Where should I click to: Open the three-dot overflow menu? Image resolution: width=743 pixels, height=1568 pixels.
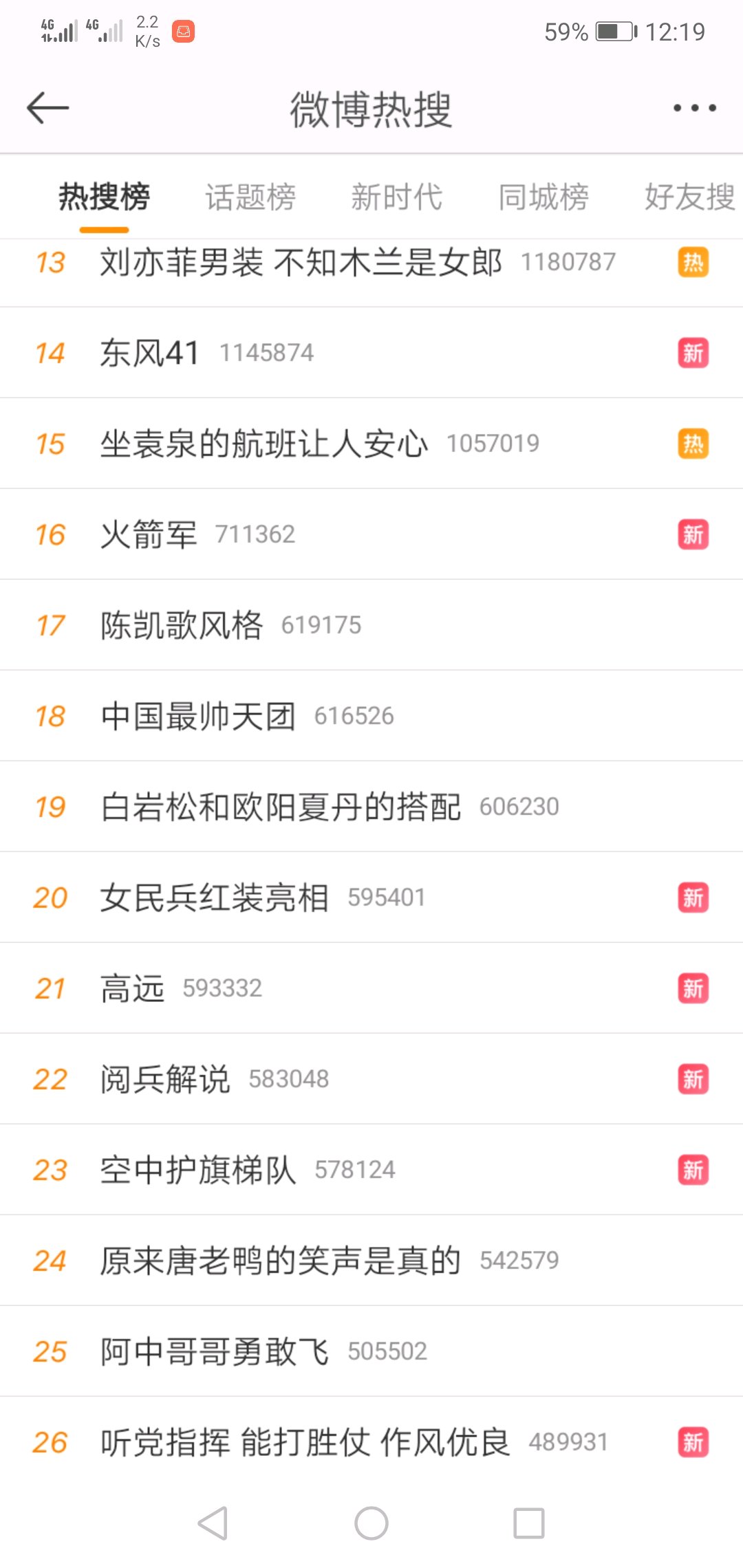[694, 108]
